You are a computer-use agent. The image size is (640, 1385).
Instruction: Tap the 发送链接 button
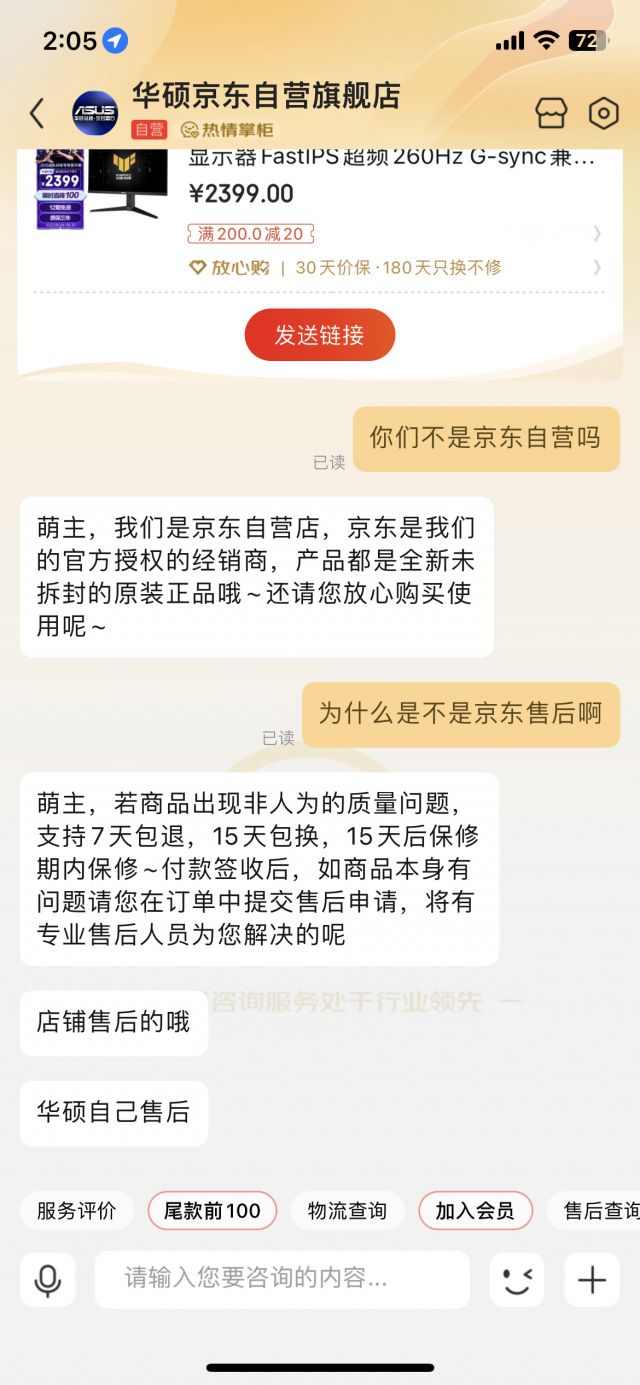click(320, 335)
